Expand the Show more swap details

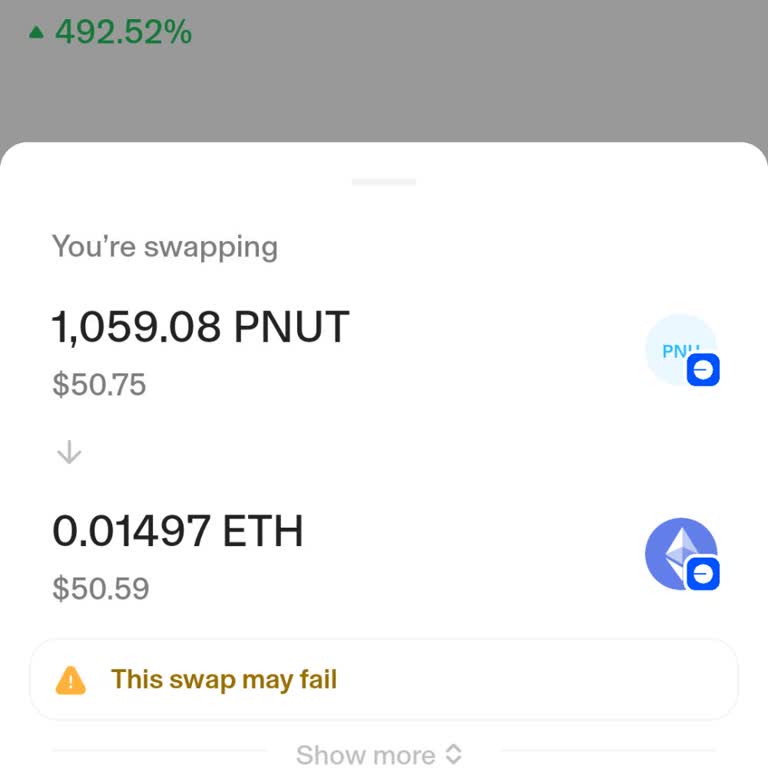(x=379, y=754)
